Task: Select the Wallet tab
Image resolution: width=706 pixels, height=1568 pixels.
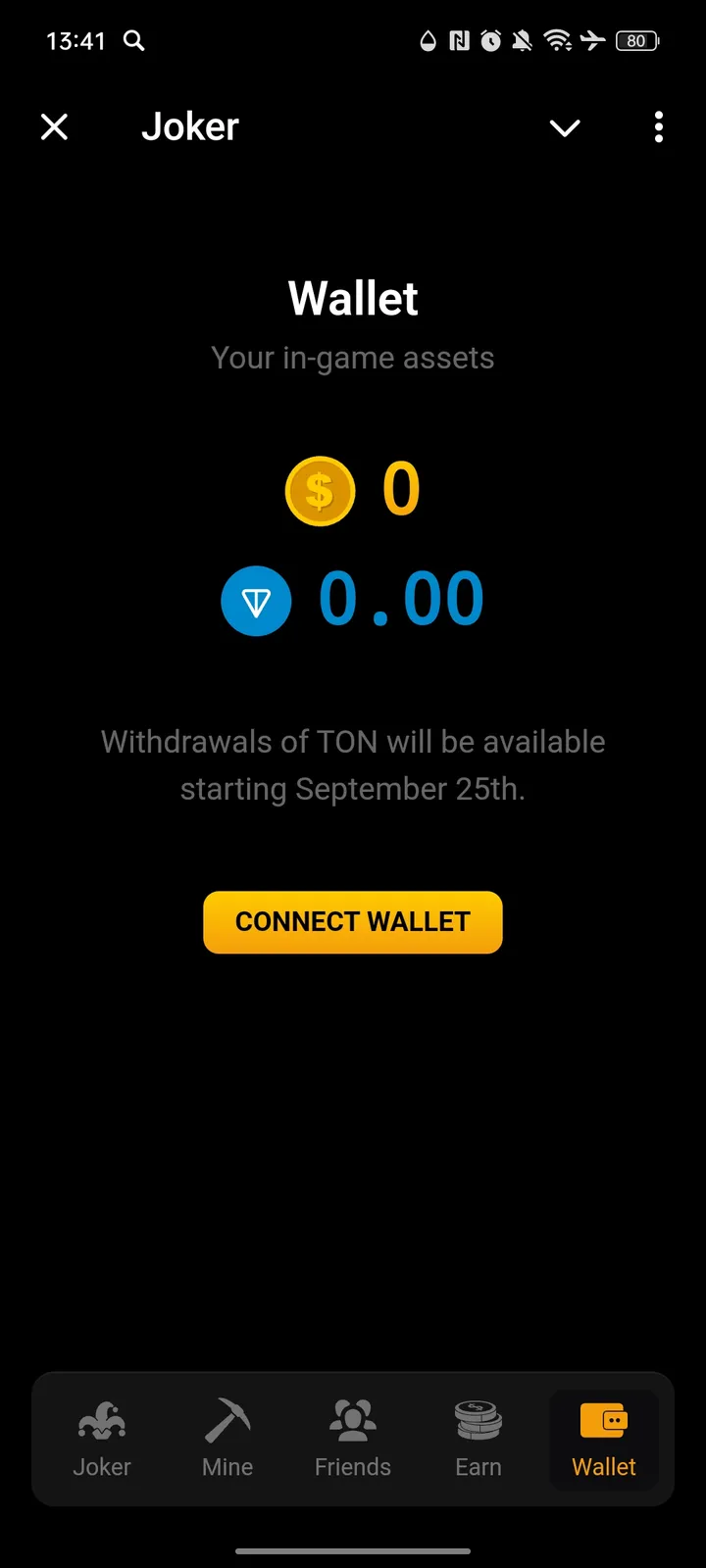Action: pyautogui.click(x=604, y=1439)
